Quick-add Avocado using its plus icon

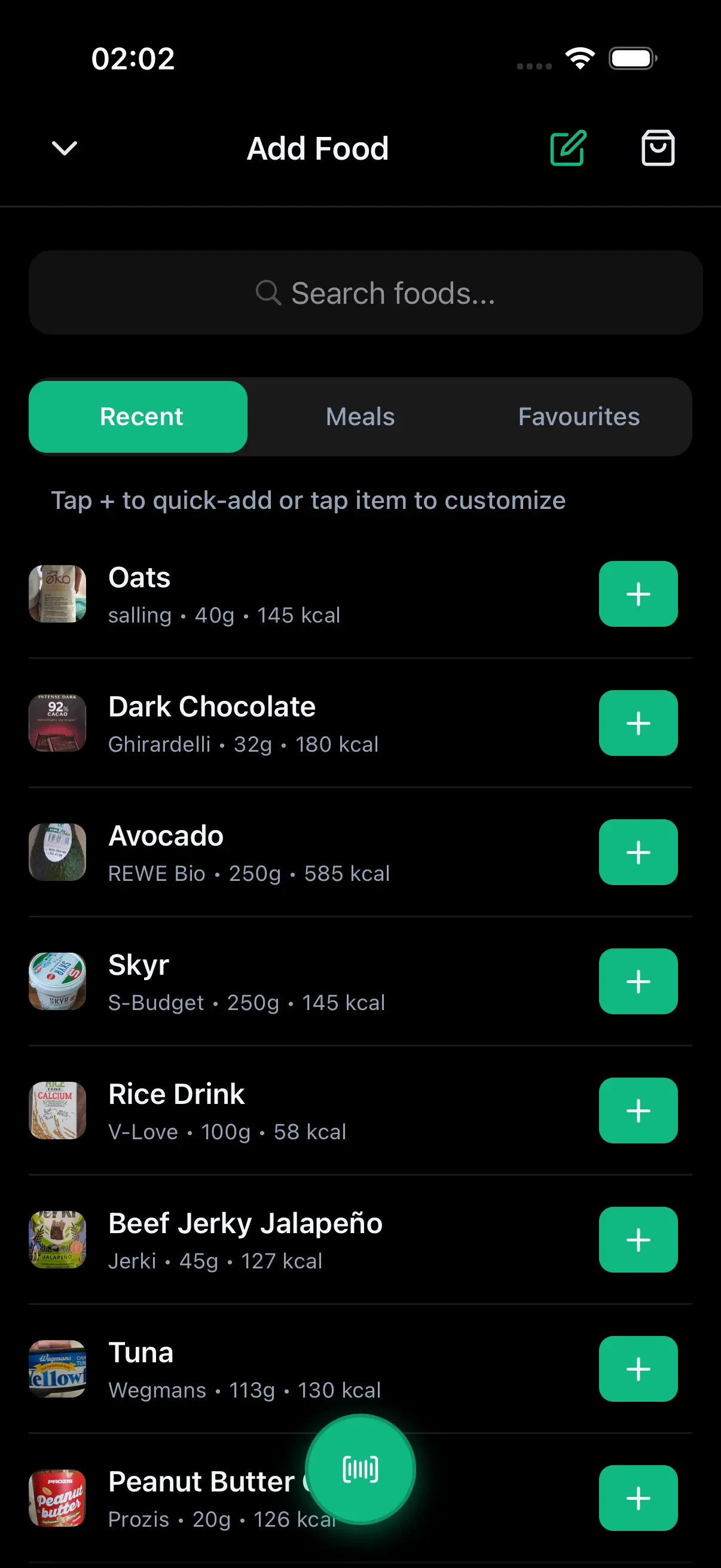tap(638, 852)
